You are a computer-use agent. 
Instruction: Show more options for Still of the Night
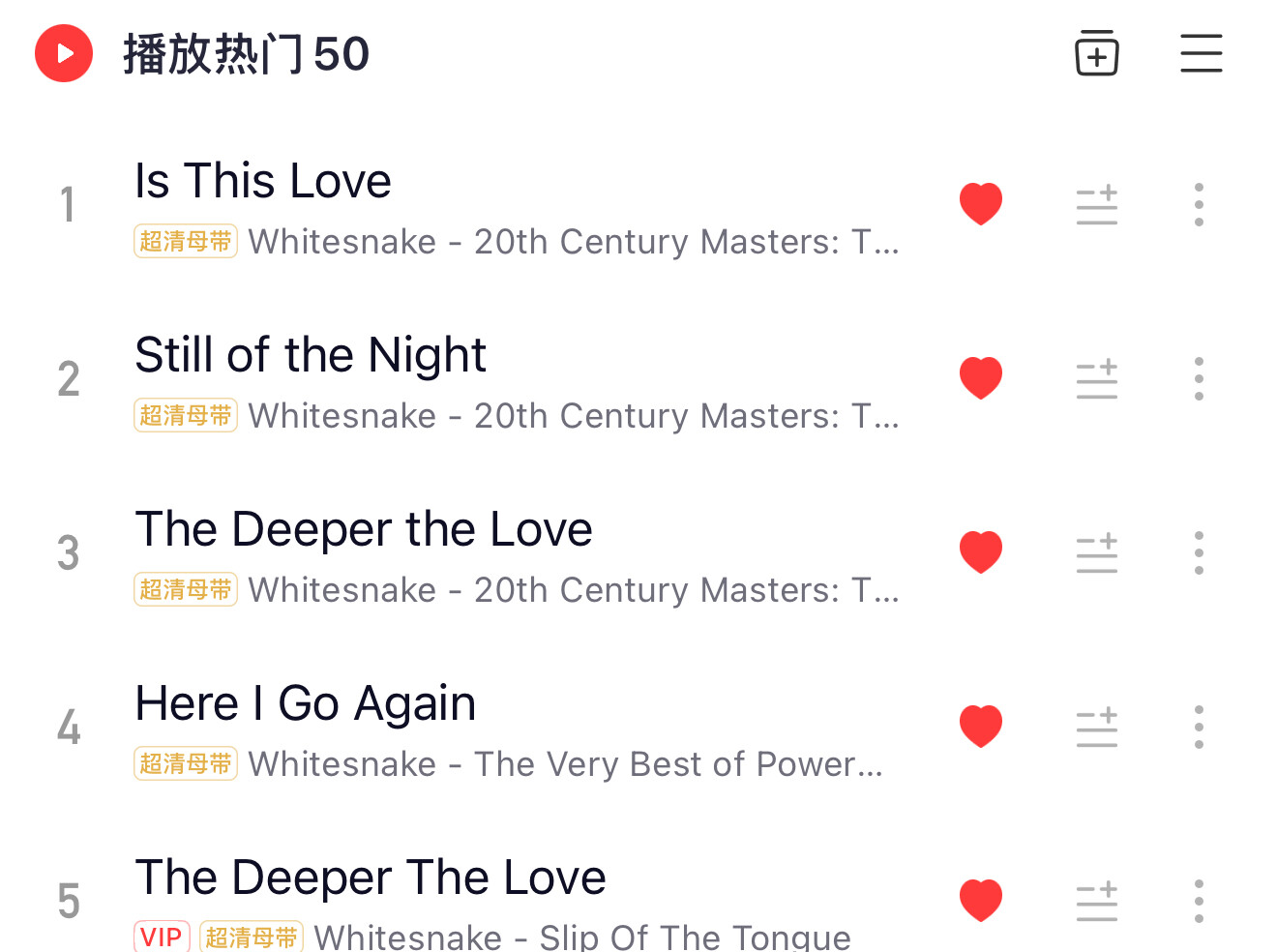[x=1199, y=379]
